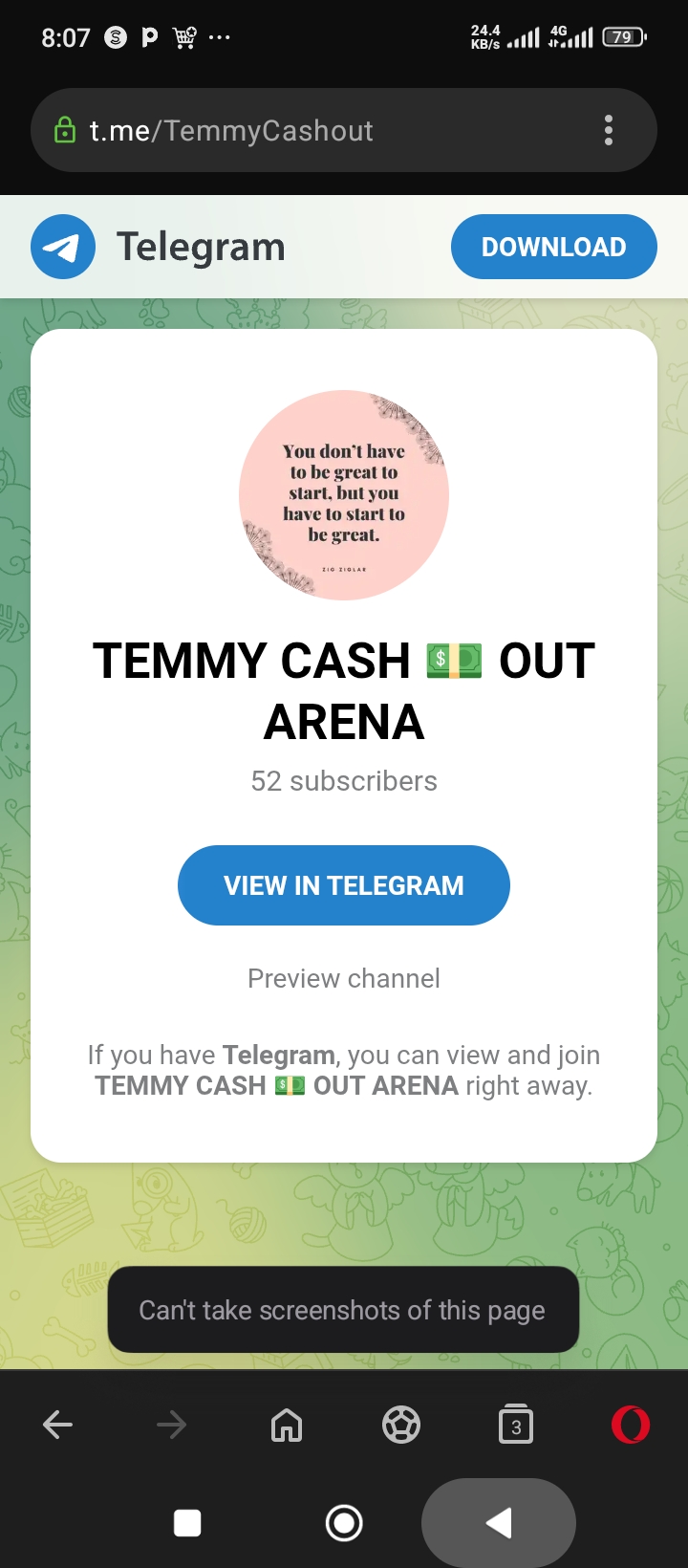The width and height of the screenshot is (688, 1568).
Task: Tap the t.me/TemmyCashout address bar
Action: coord(287,131)
